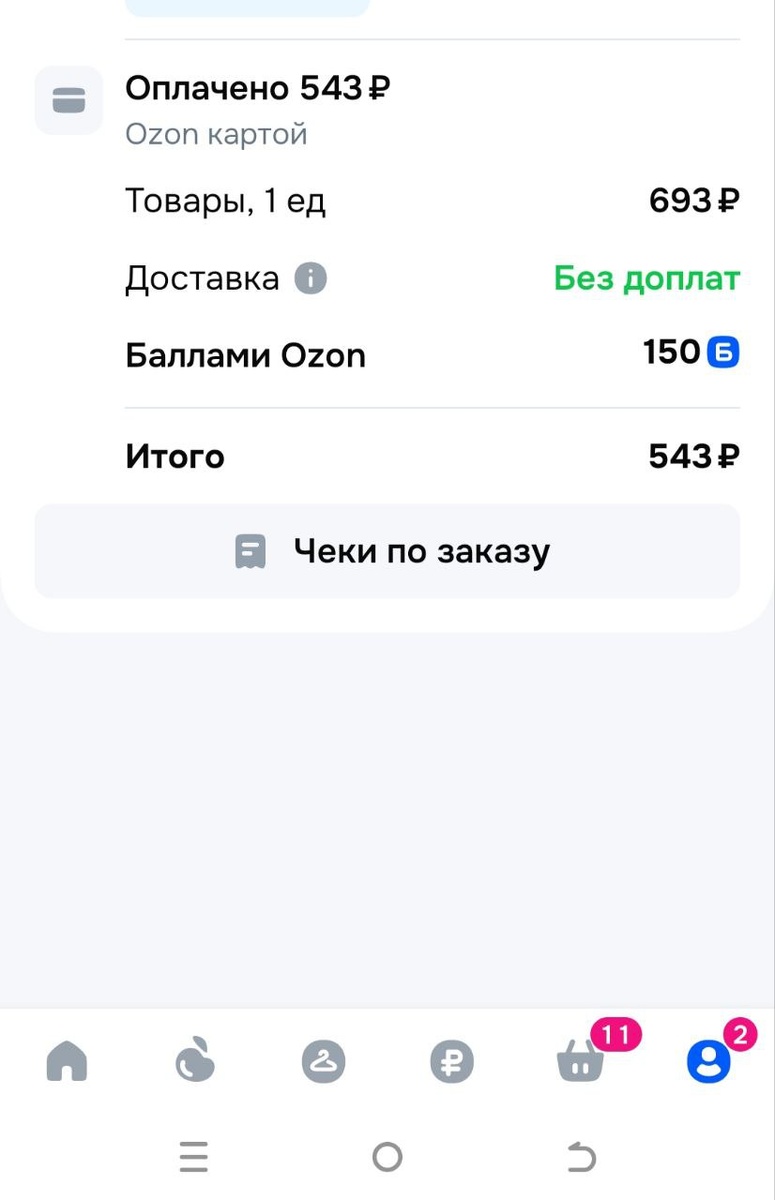Click the bank card icon near payment amount
Viewport: 775px width, 1200px height.
68,100
